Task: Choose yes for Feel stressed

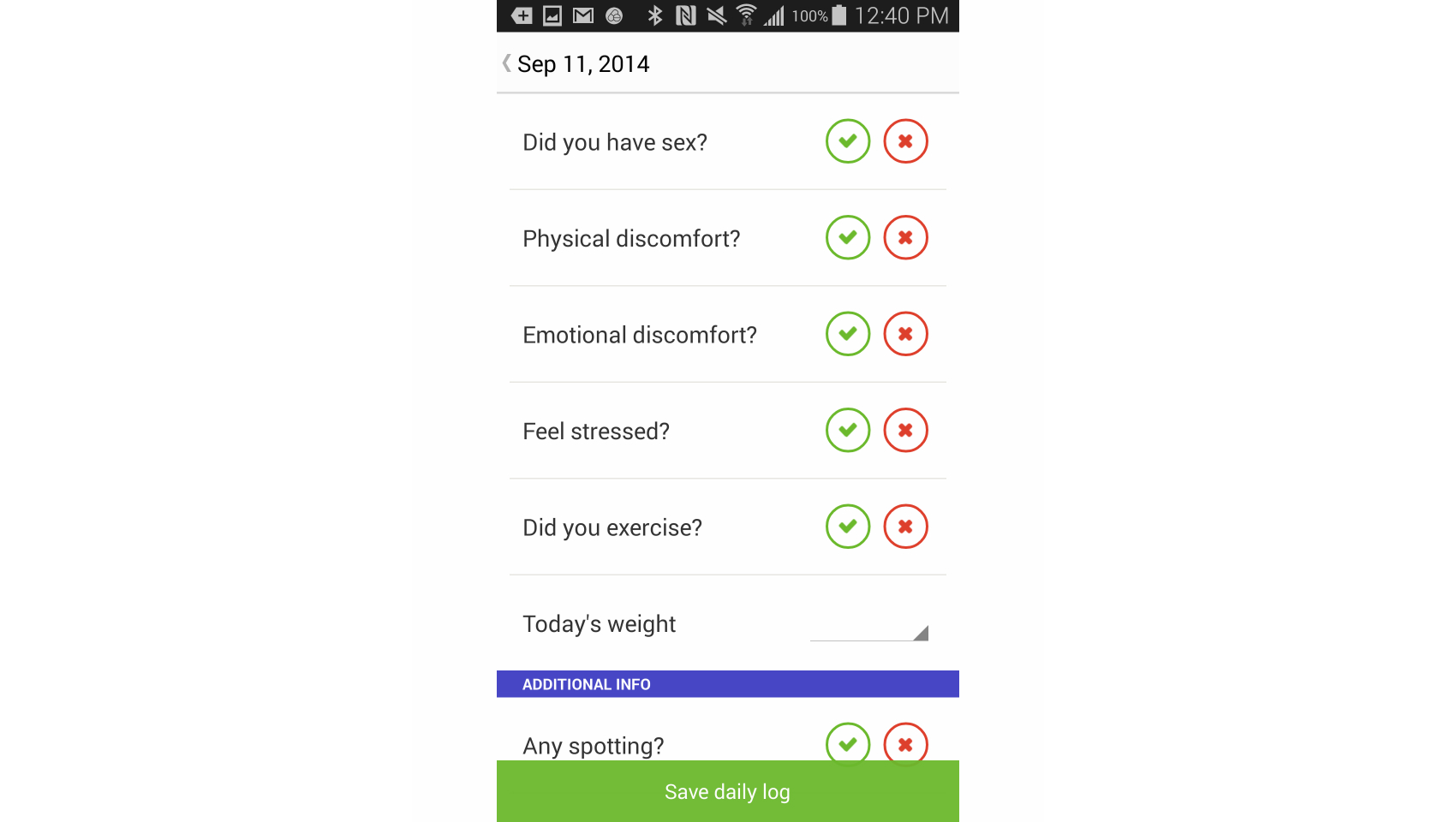Action: [847, 430]
